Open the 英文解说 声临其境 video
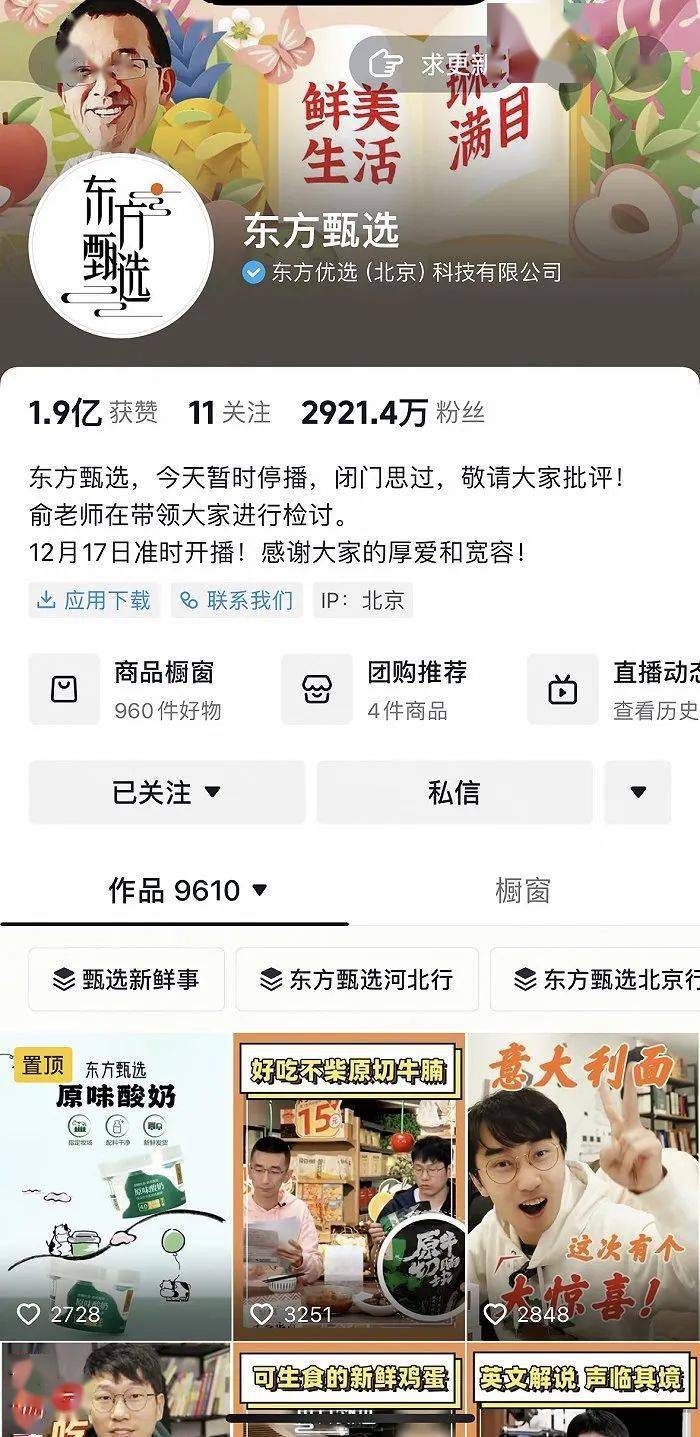This screenshot has height=1437, width=700. coord(584,1390)
